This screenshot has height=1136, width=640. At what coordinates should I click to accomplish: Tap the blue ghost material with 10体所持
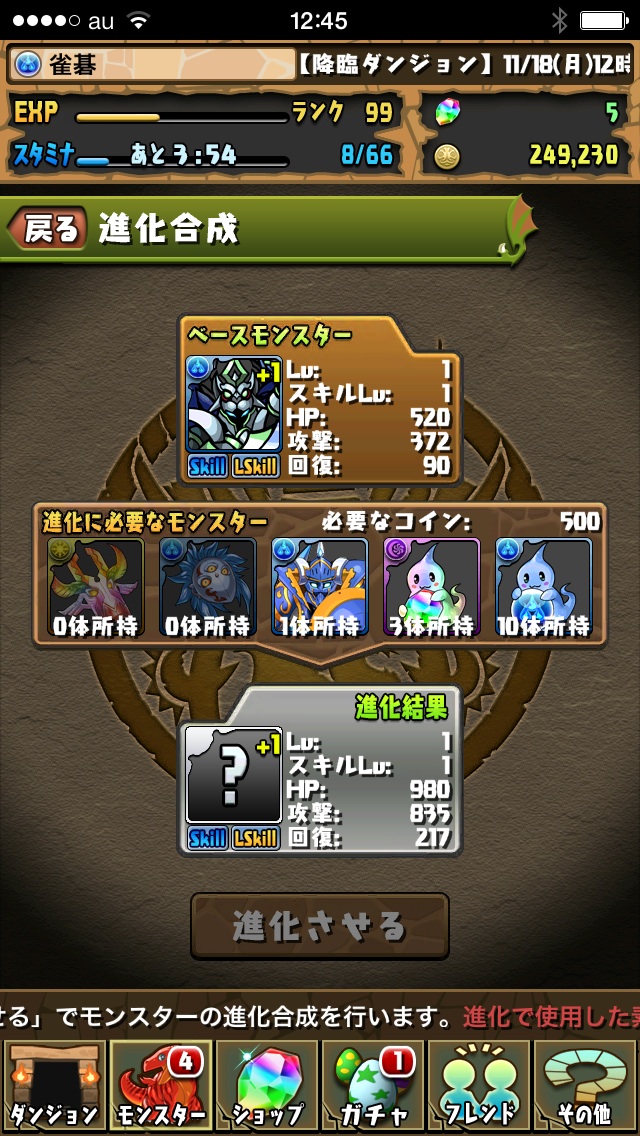(x=544, y=587)
